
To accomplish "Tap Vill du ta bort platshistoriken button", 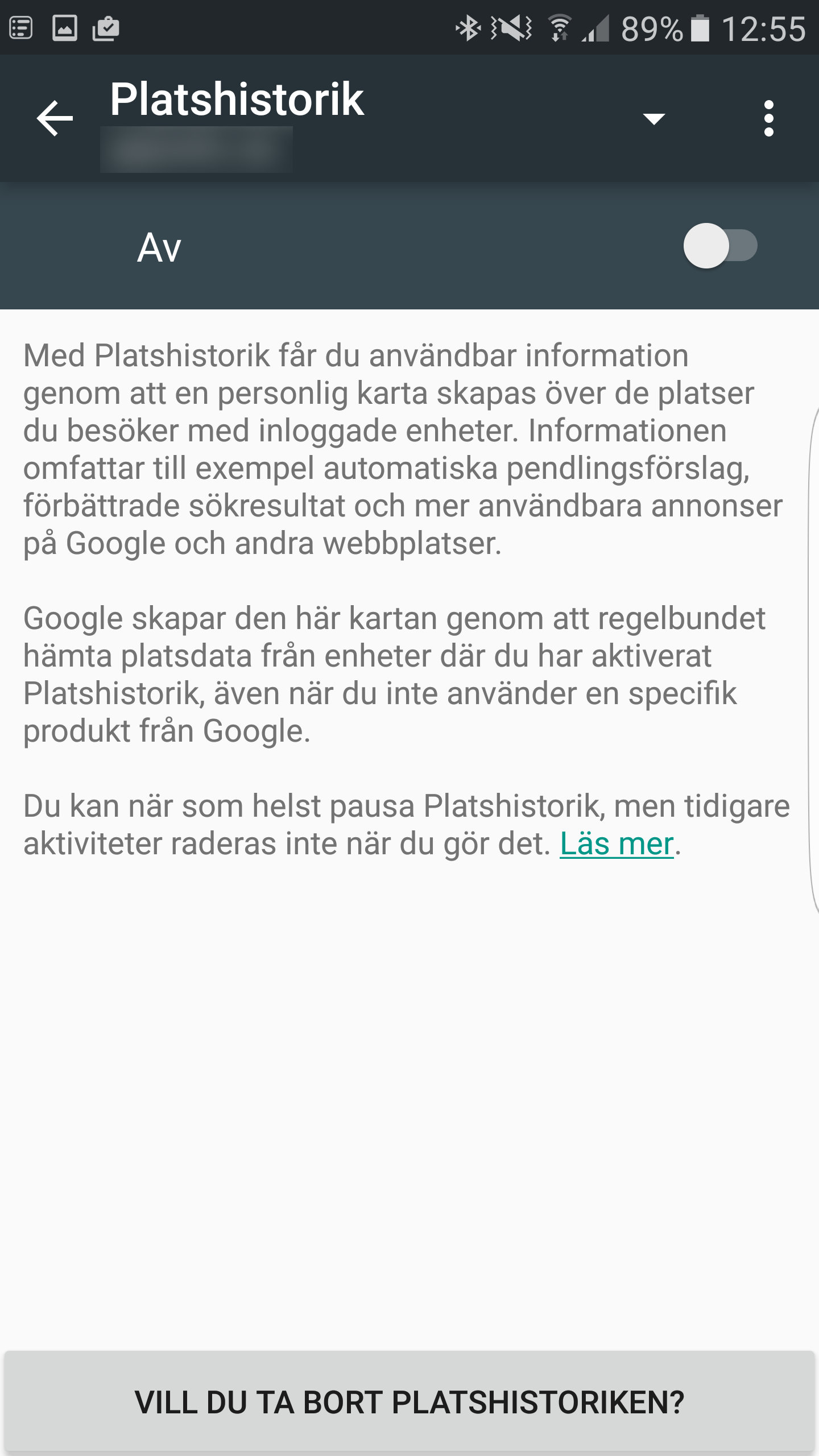I will coord(409,1401).
